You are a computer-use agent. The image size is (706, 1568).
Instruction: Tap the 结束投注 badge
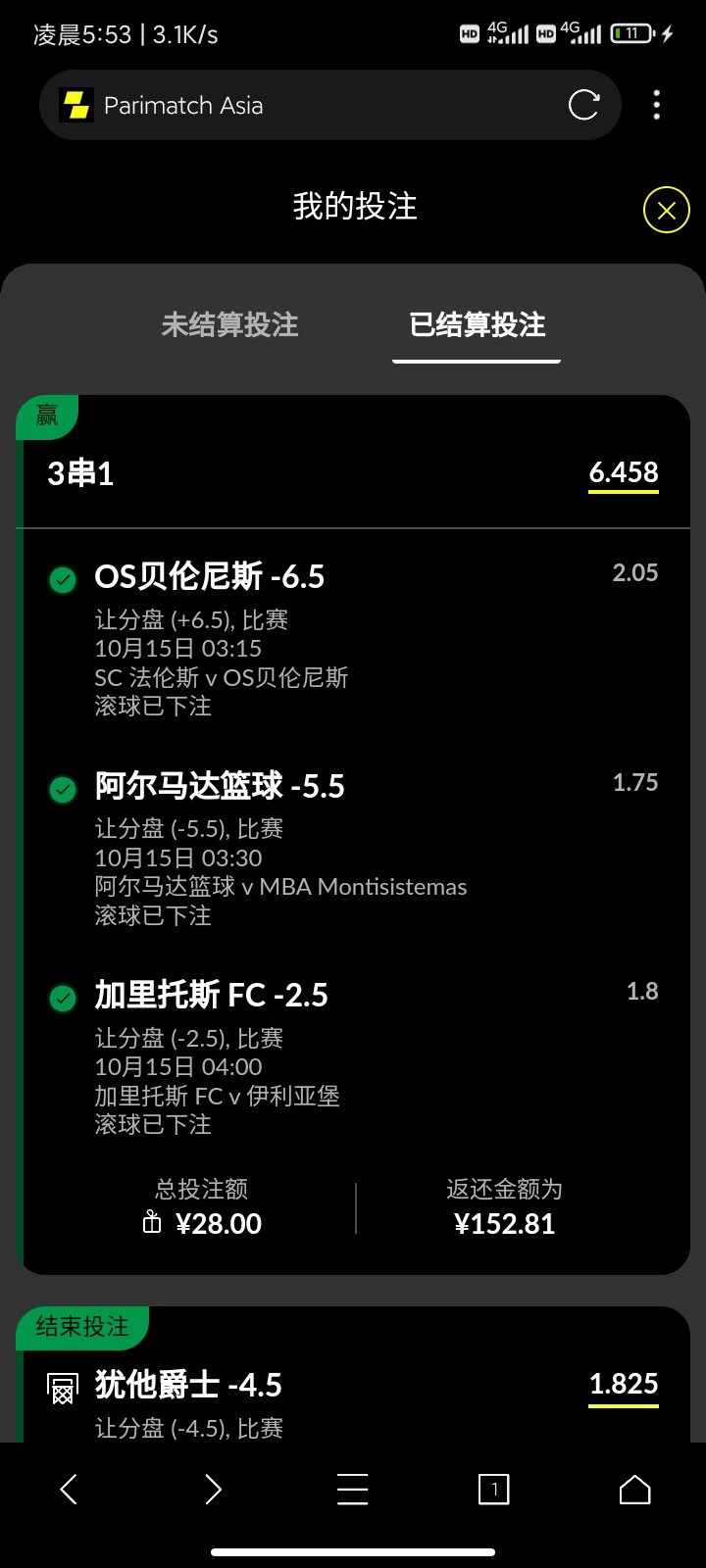(x=82, y=1328)
